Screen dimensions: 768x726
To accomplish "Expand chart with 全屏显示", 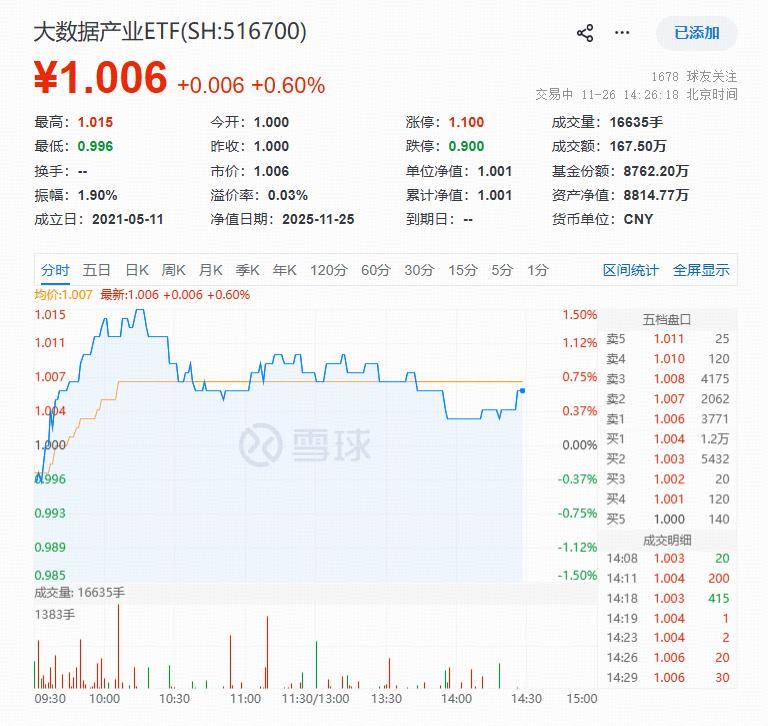I will coord(701,270).
